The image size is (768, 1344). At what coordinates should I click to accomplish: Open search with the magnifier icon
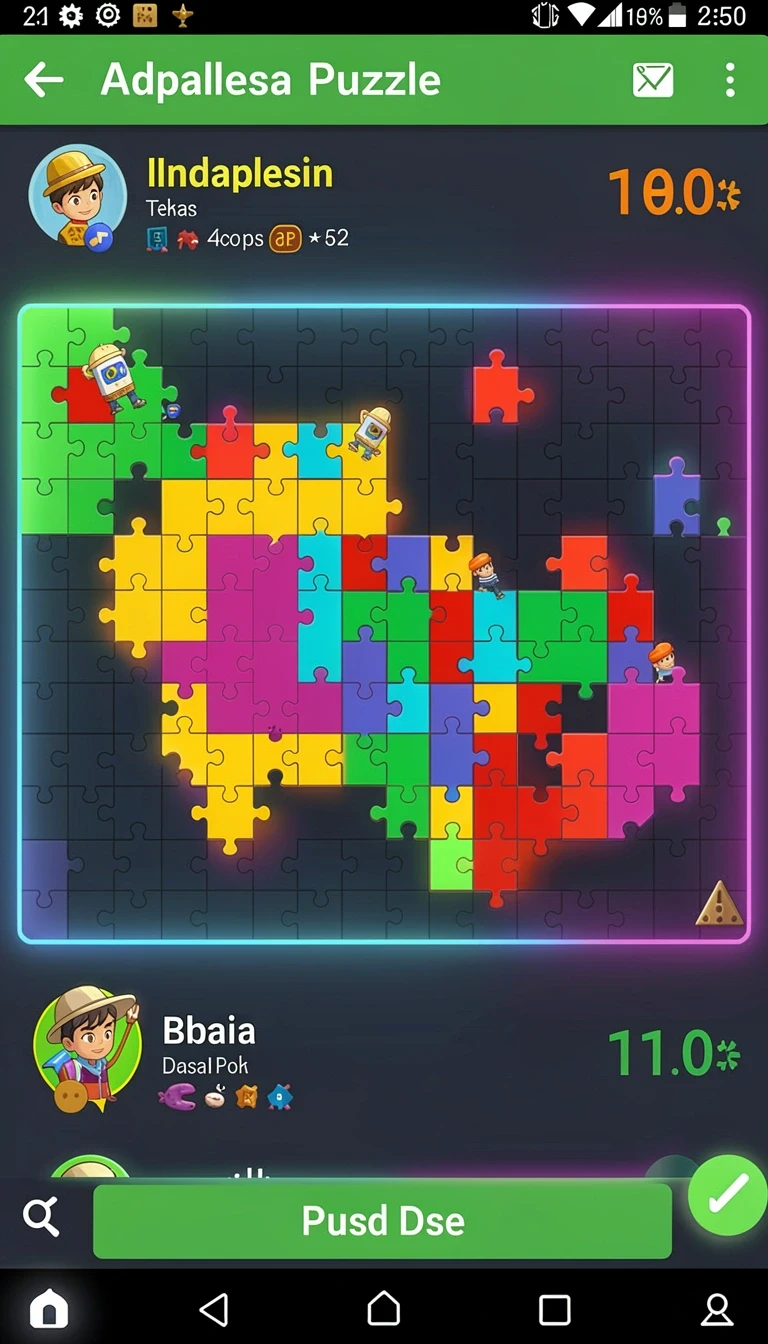coord(41,1217)
